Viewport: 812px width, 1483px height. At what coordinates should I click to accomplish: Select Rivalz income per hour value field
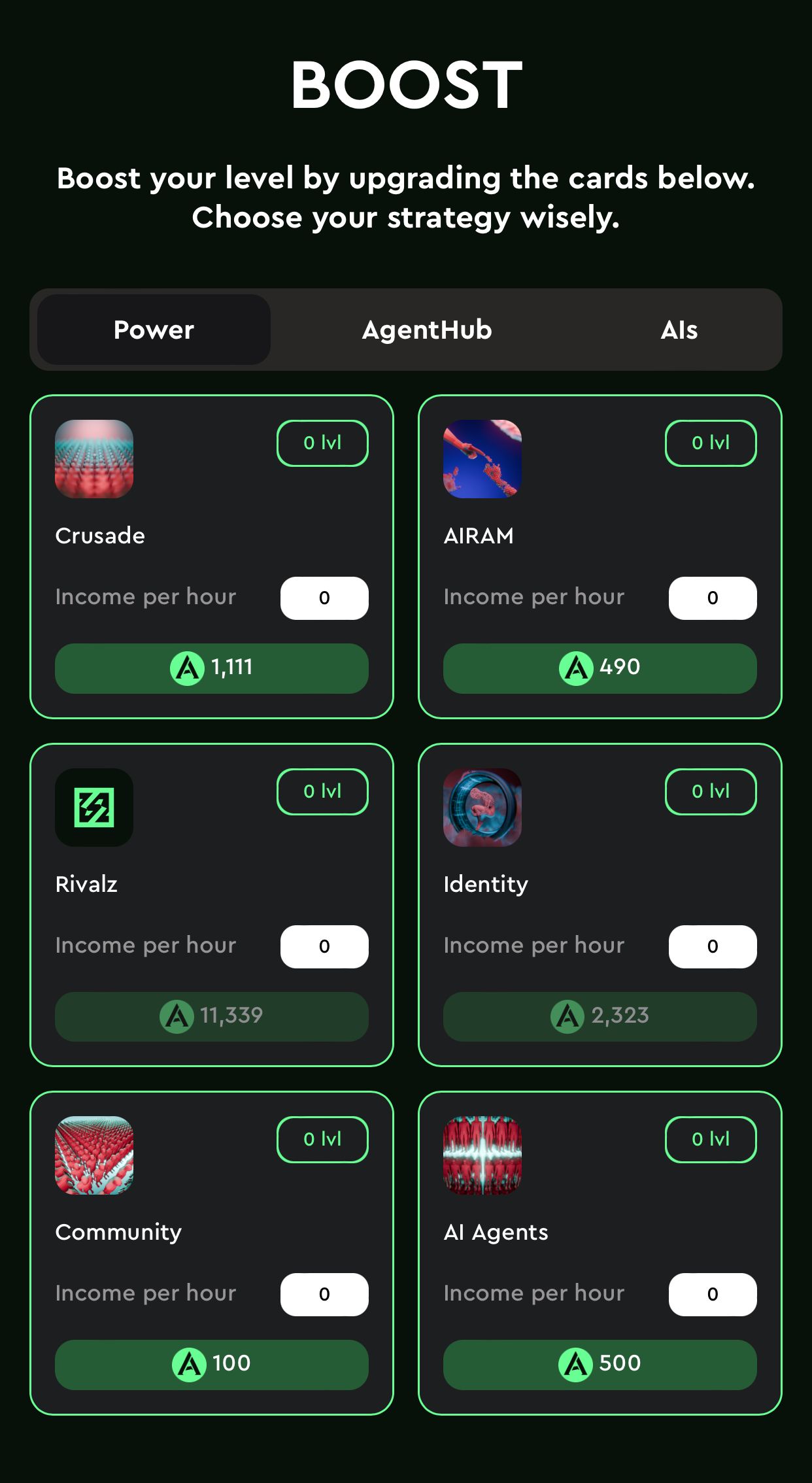[324, 946]
